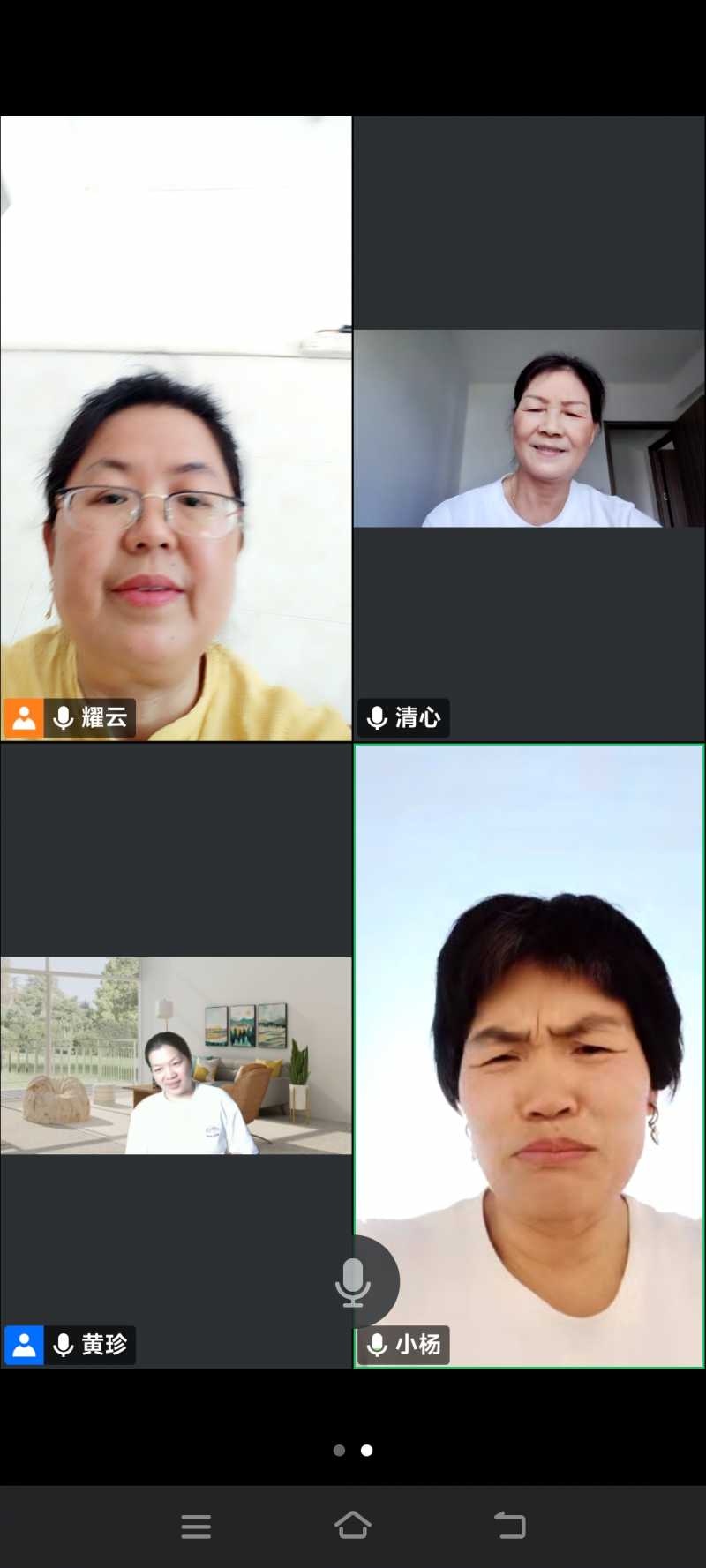
Task: Tap the video tile of 黄珍
Action: click(x=176, y=1055)
